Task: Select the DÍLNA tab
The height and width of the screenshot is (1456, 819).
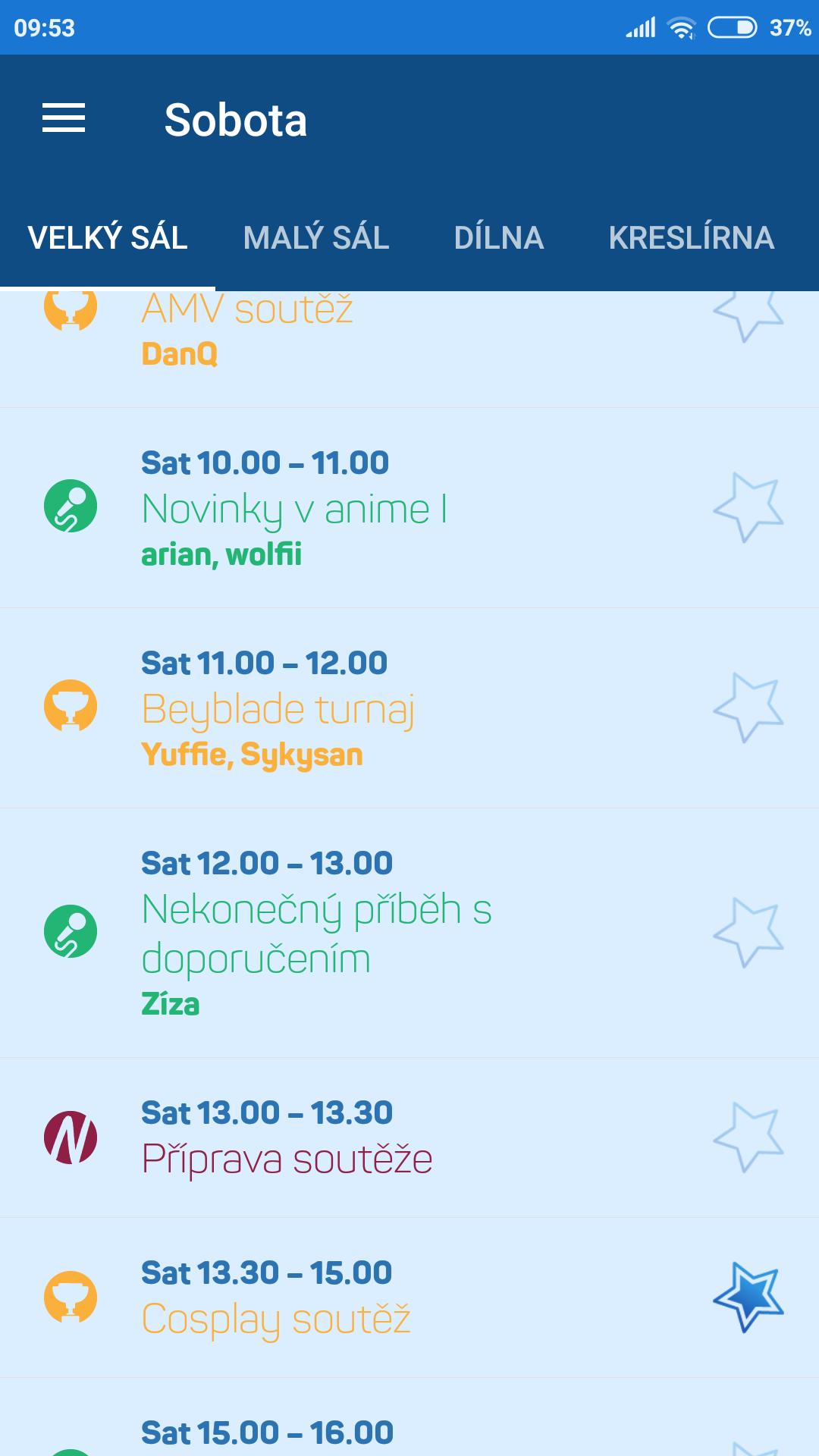Action: pyautogui.click(x=499, y=238)
